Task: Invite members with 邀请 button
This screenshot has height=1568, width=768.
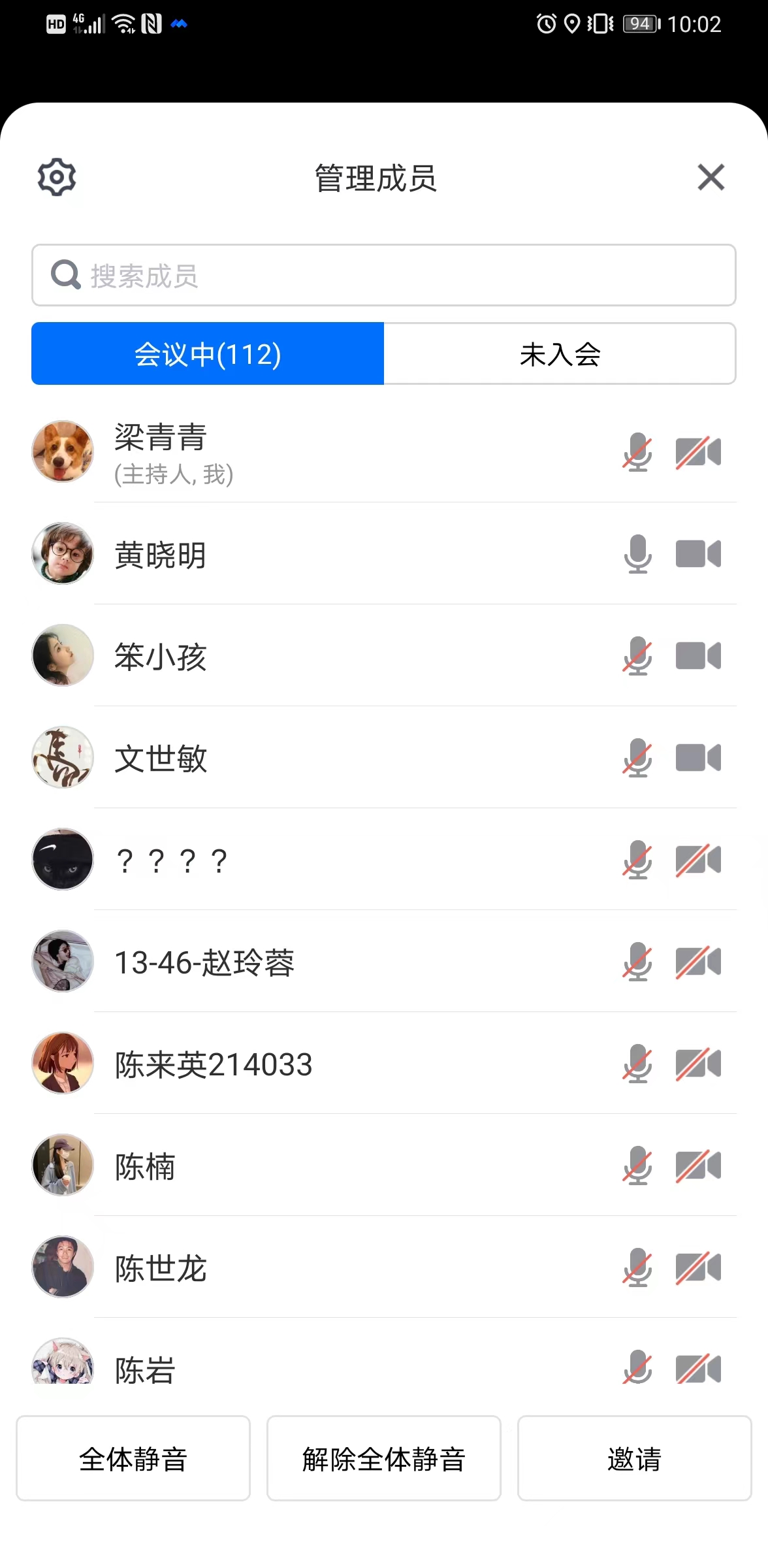Action: (634, 1459)
